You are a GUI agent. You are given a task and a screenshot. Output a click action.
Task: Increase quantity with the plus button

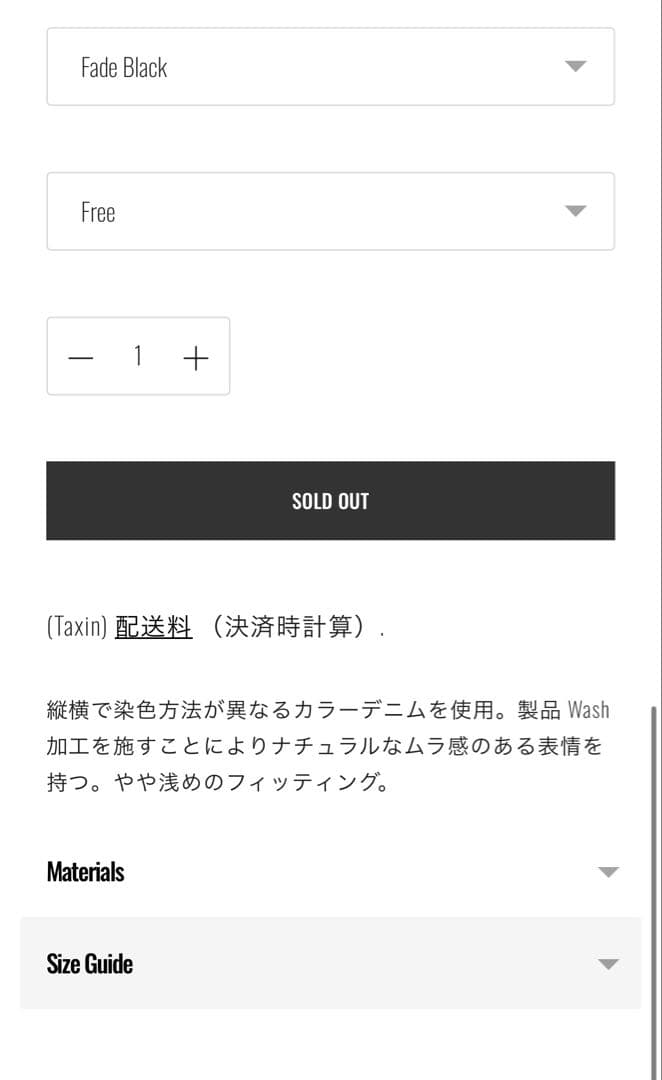click(x=196, y=357)
